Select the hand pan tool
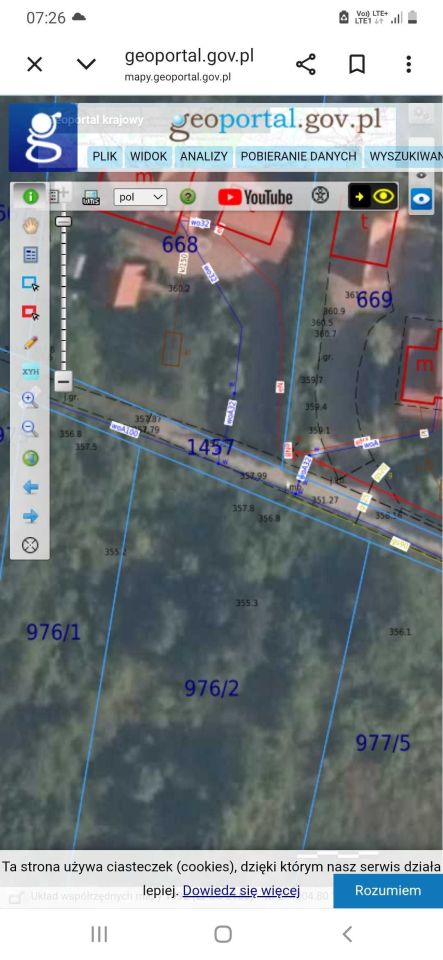Screen dimensions: 443x960 click(31, 225)
